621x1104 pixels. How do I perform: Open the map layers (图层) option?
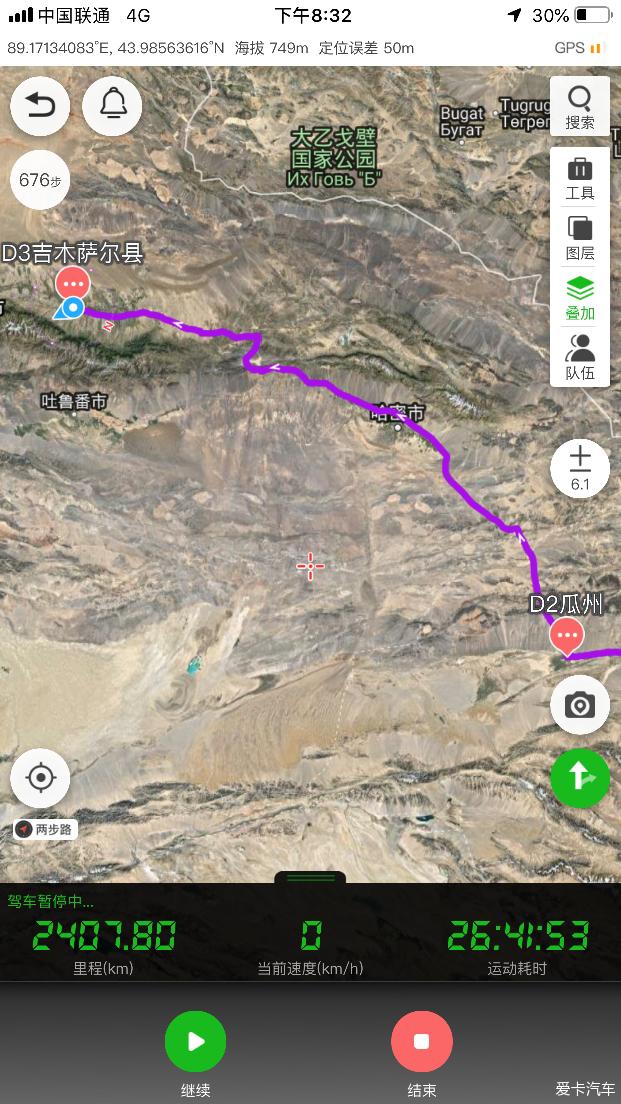[x=580, y=238]
